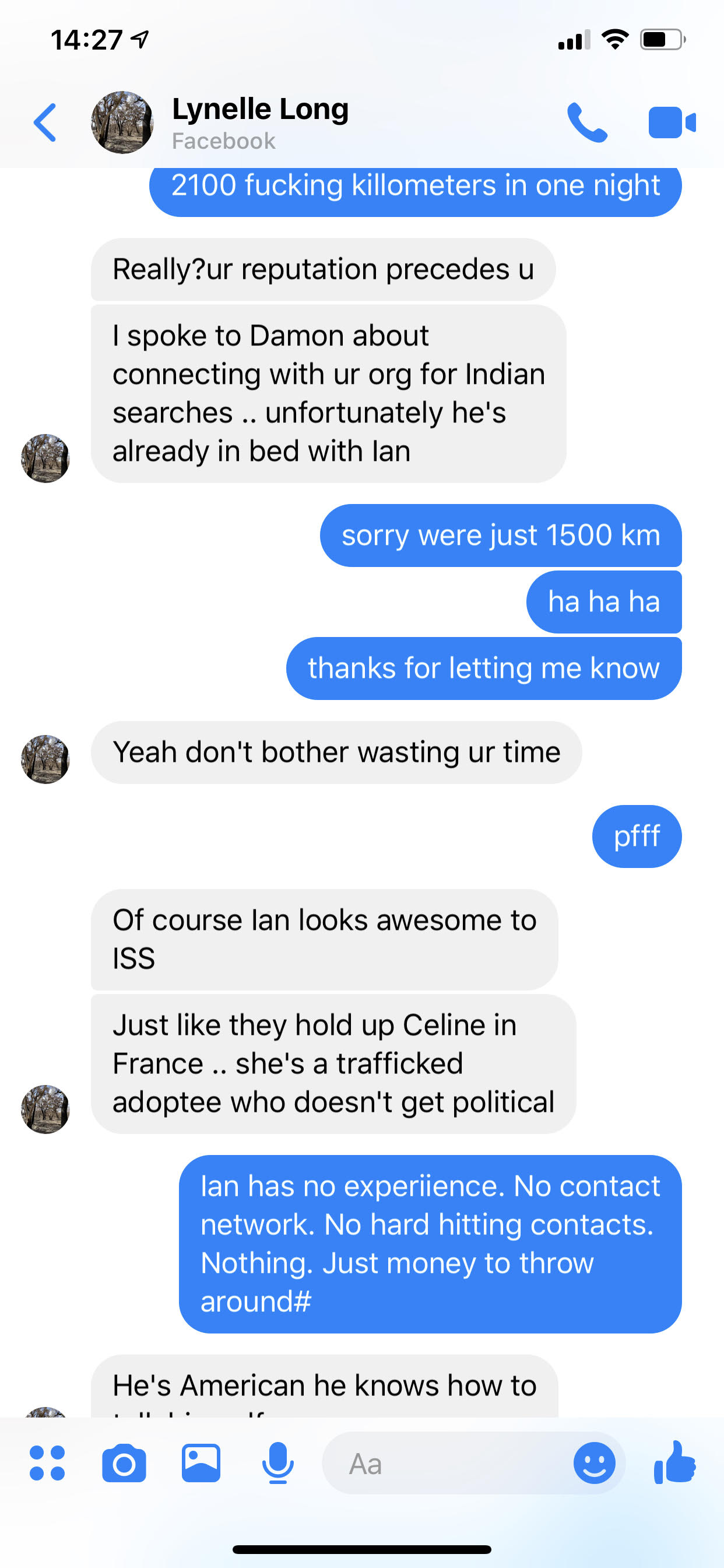Open the more apps four-dot menu
This screenshot has width=724, height=1568.
coord(47,1462)
